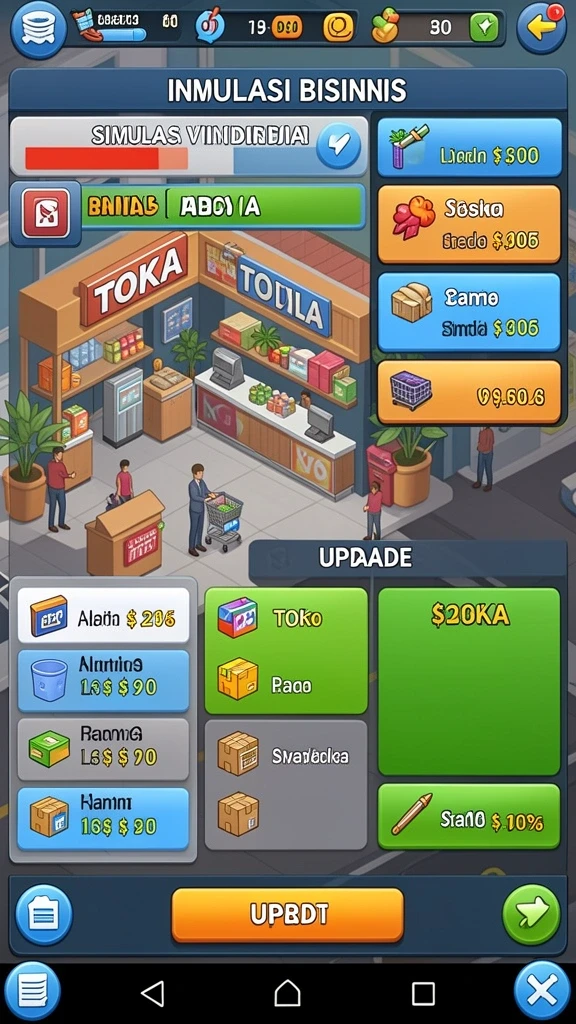Choose the Alaiin $206 upgrade row
This screenshot has height=1024, width=576.
point(103,616)
